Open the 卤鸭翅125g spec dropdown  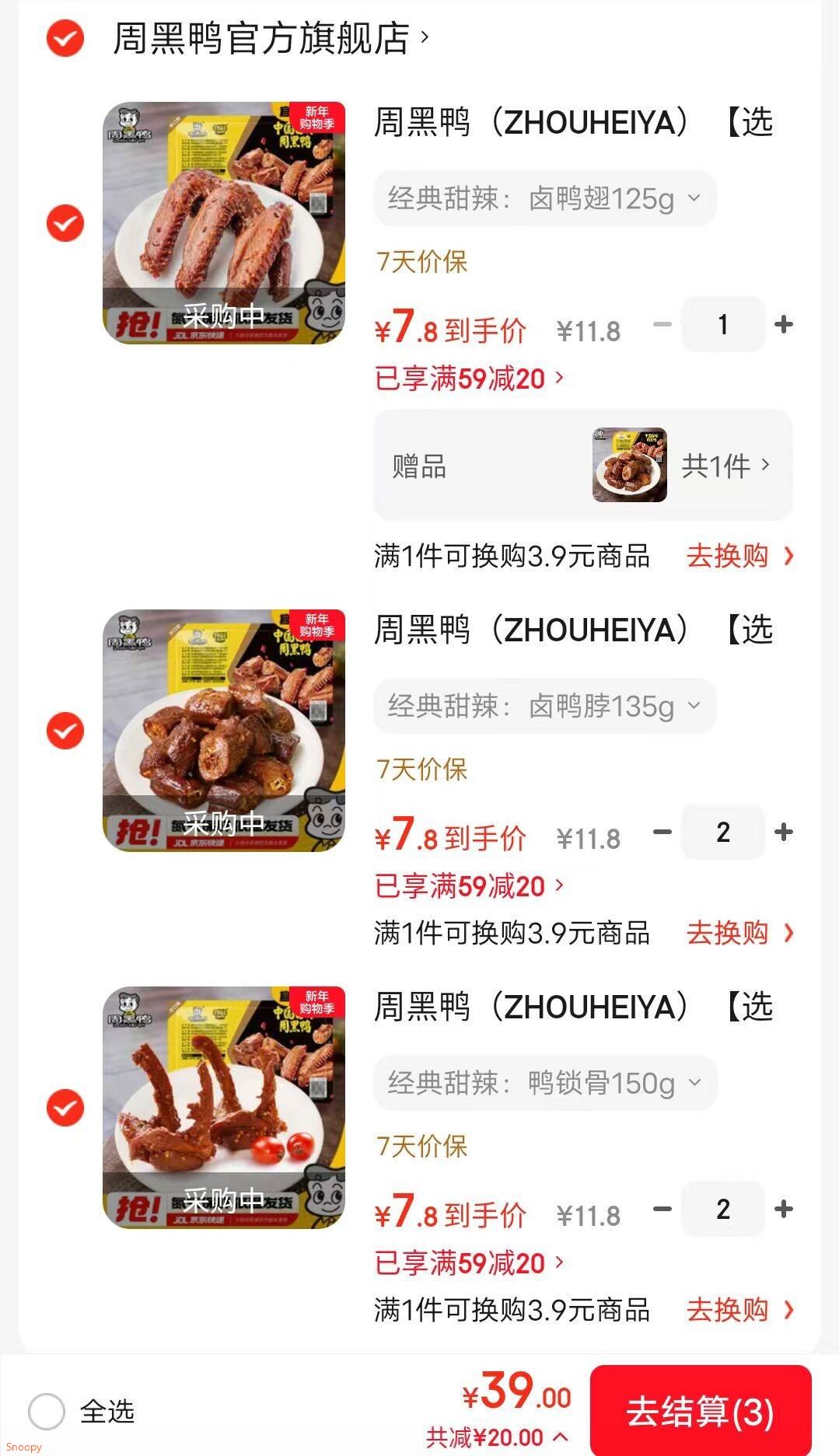tap(544, 198)
